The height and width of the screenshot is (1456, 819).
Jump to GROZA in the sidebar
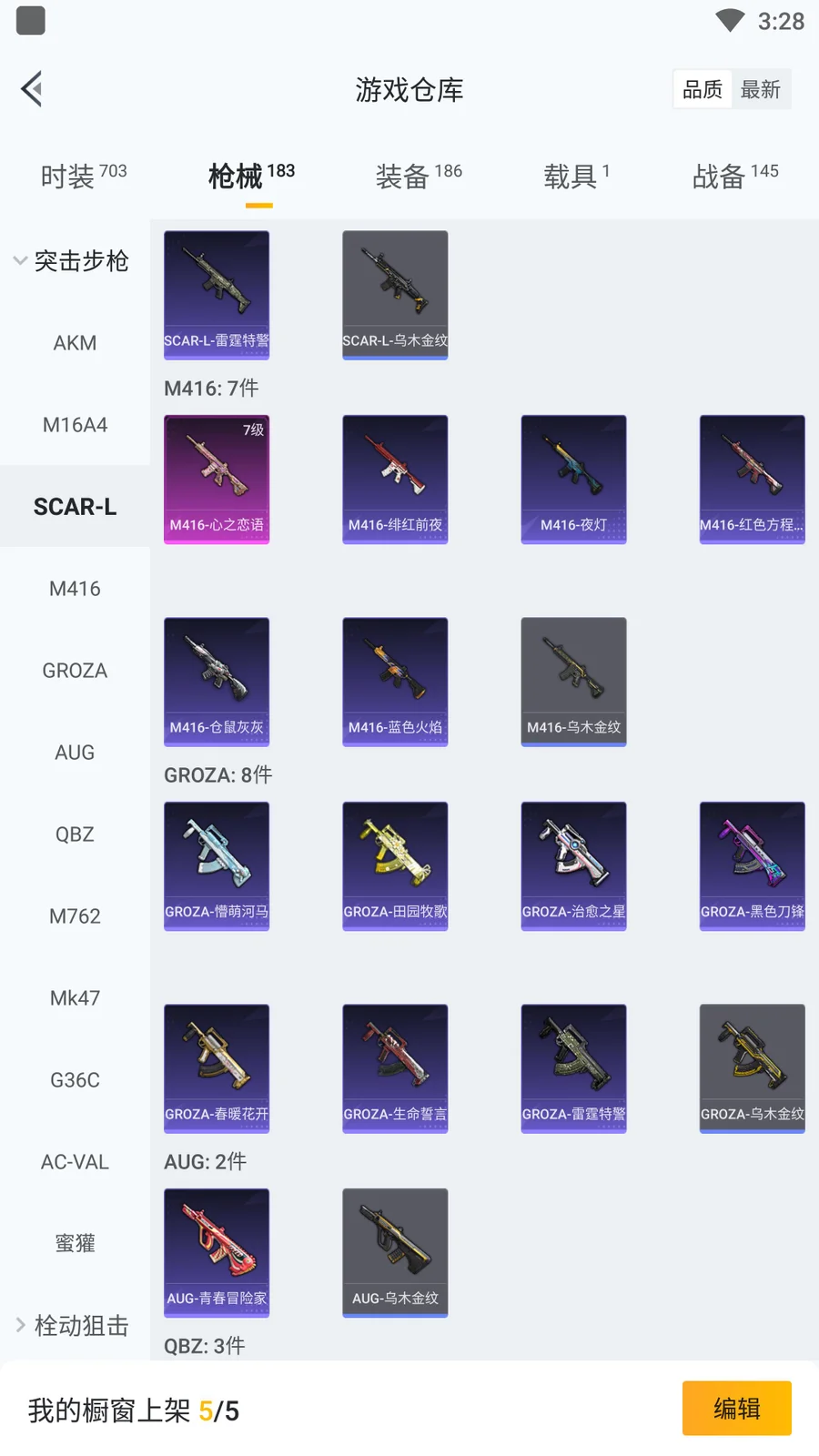pos(75,671)
